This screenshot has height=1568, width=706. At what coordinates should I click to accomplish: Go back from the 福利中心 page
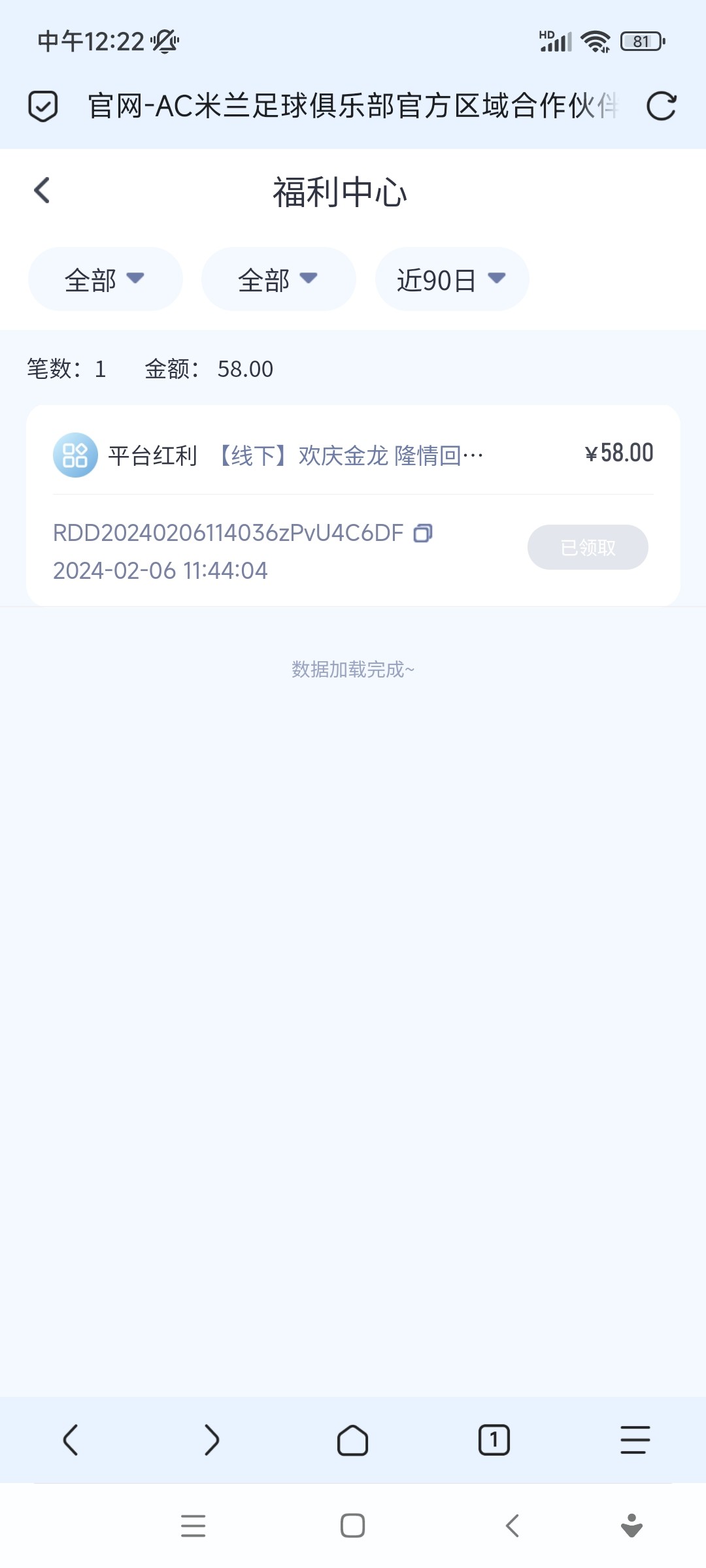pyautogui.click(x=42, y=191)
